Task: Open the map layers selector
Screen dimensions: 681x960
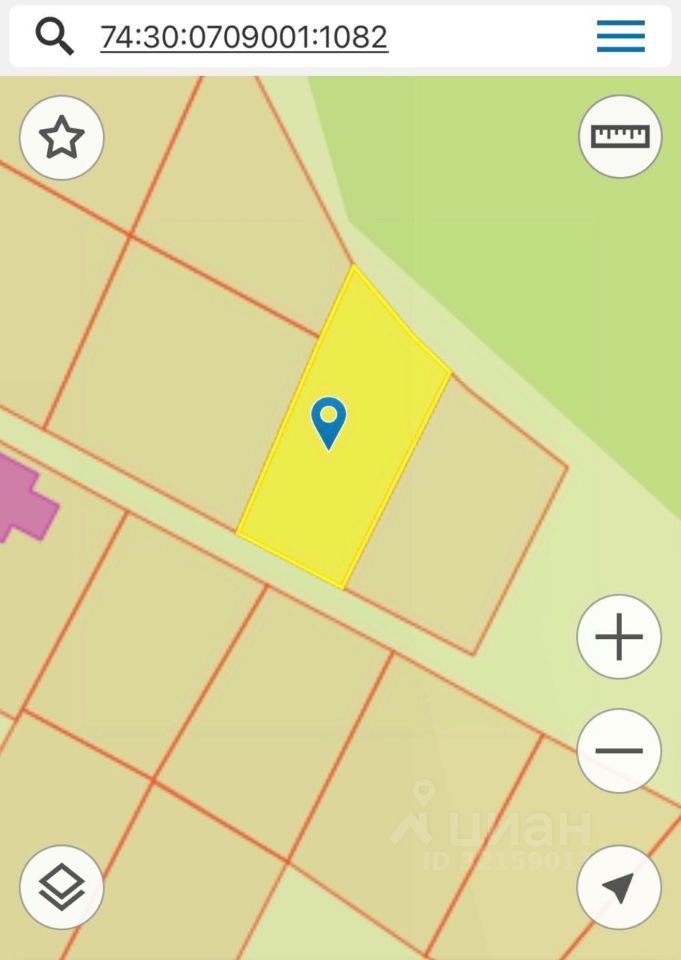Action: 62,887
